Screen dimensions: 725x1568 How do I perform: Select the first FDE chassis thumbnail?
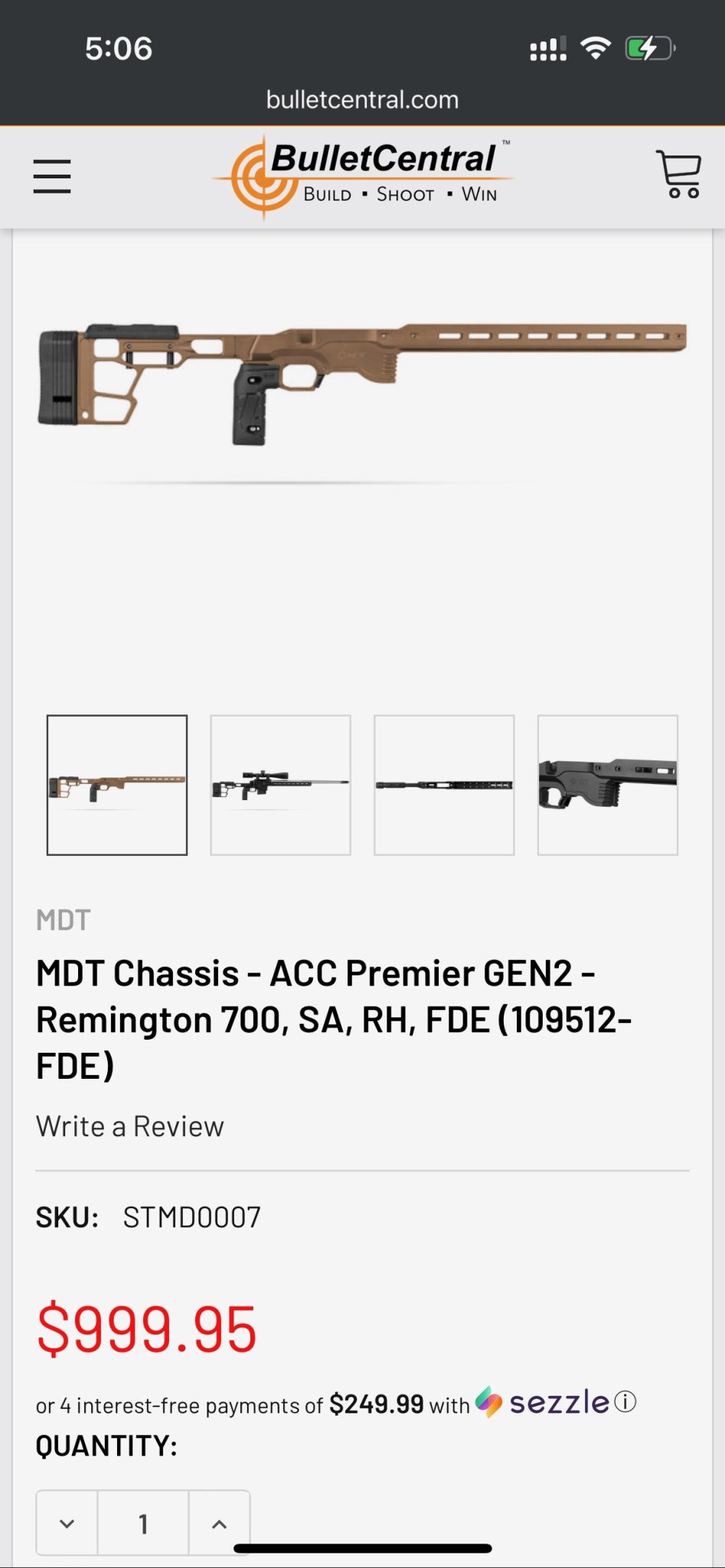117,785
